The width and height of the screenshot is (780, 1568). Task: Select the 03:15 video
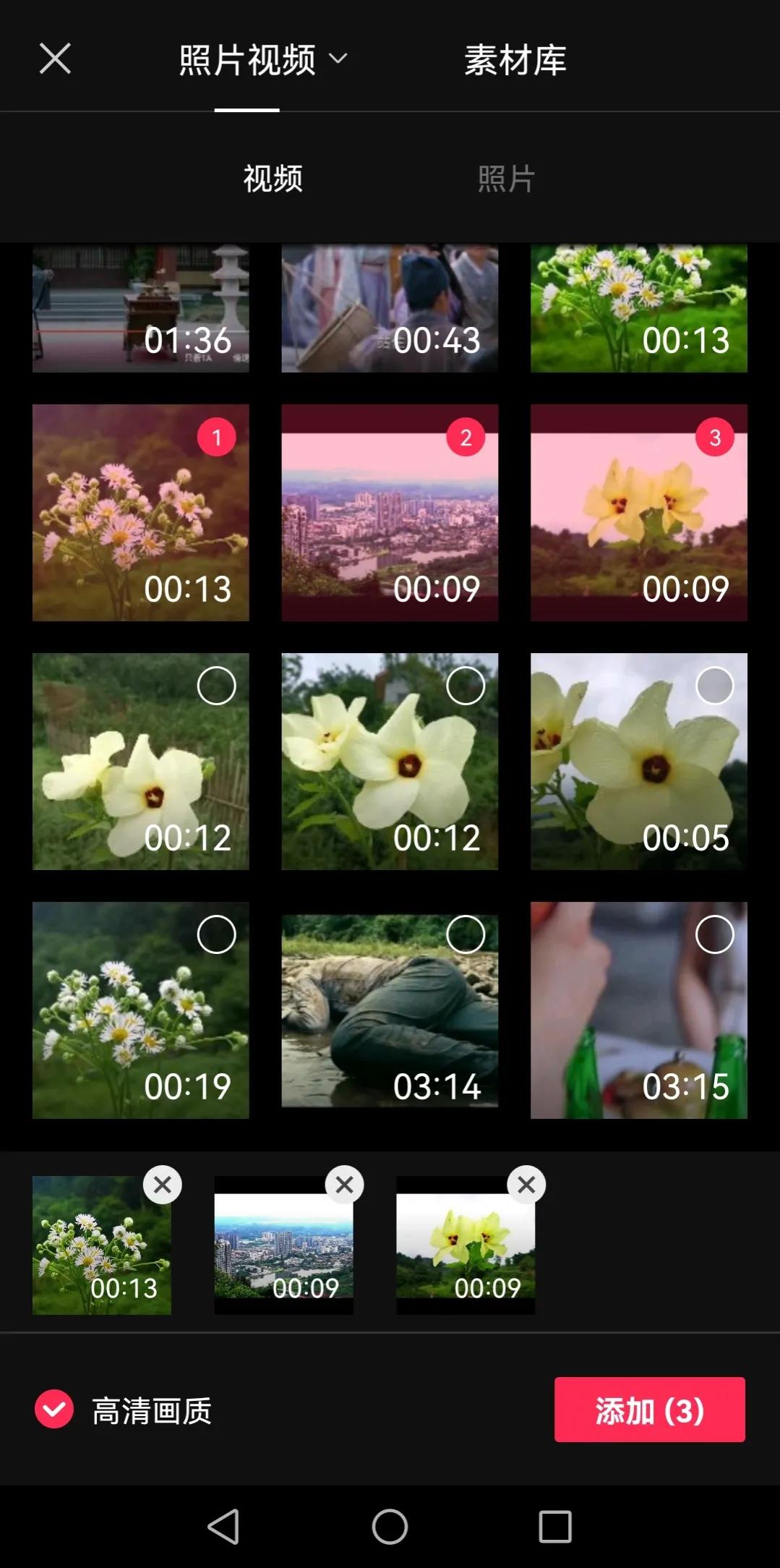click(x=714, y=934)
